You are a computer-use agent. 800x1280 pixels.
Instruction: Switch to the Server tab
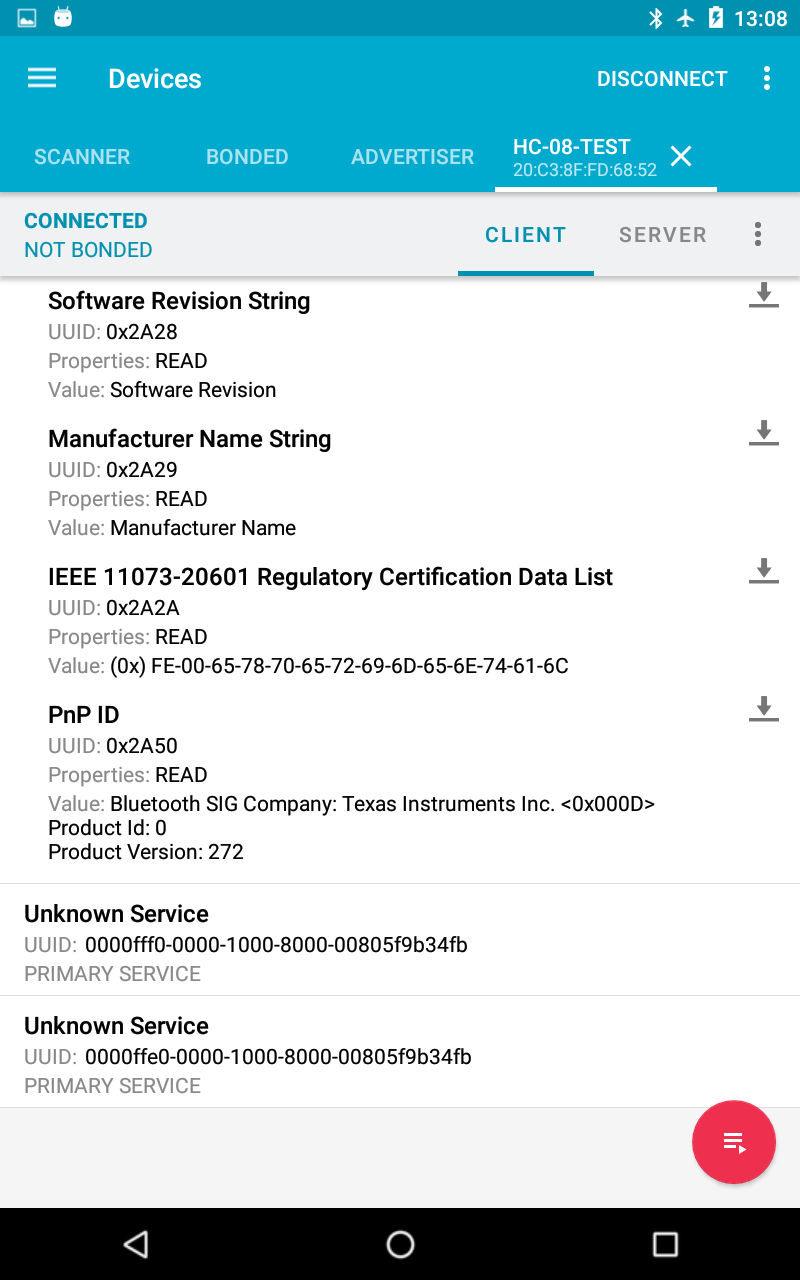662,235
